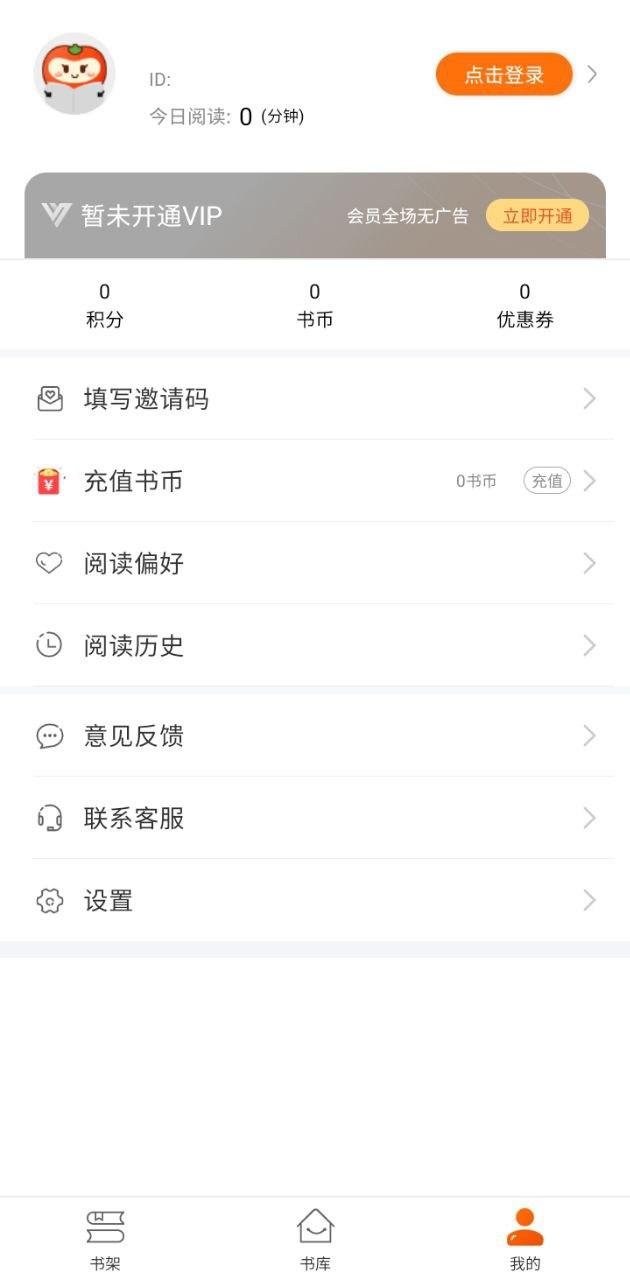The width and height of the screenshot is (630, 1280).
Task: Switch to the 书架 bookshelf tab
Action: [105, 1239]
